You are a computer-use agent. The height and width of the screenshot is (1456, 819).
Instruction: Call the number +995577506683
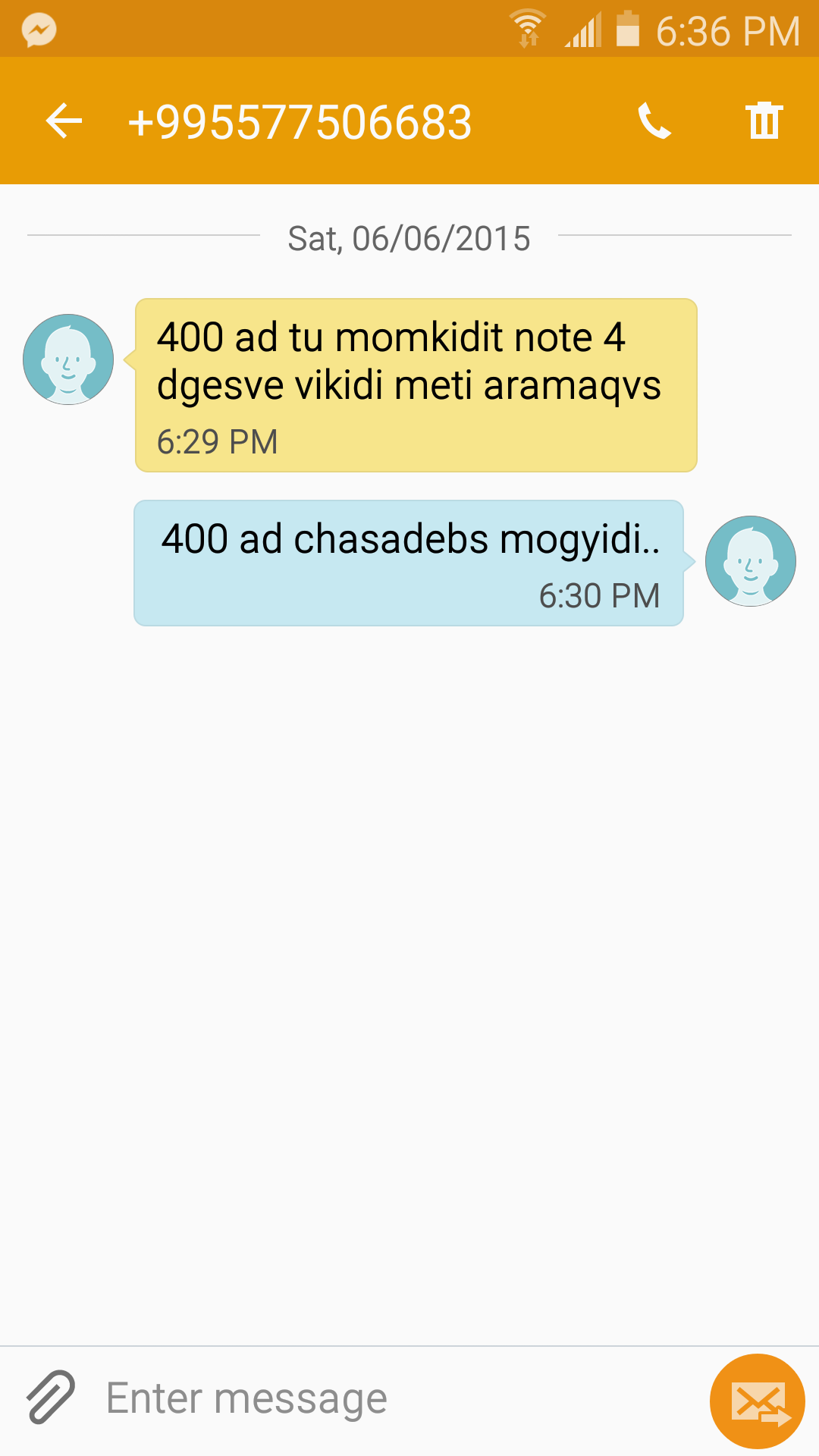click(654, 121)
